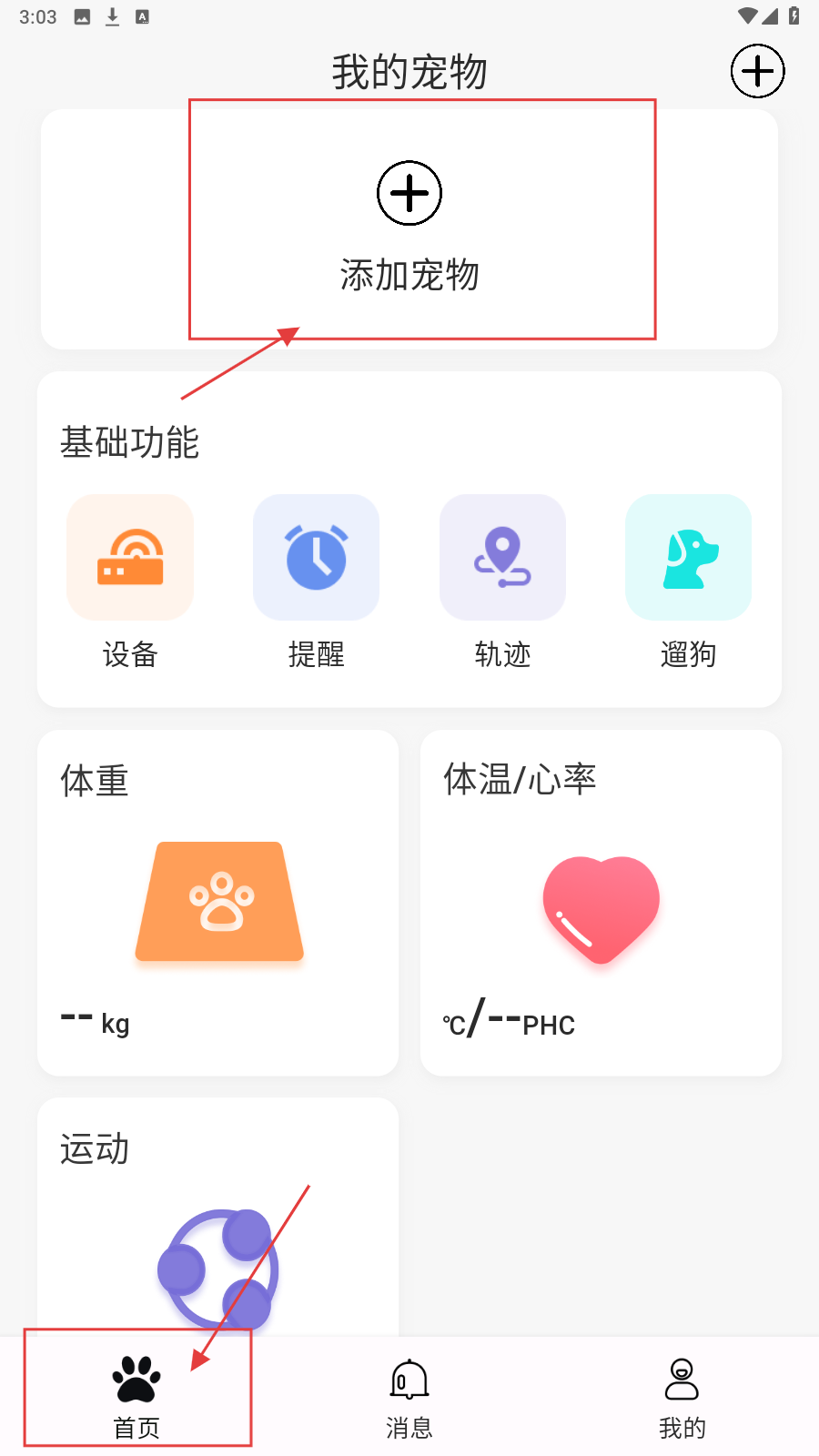Open the 遛狗 dog walking function
819x1456 pixels.
tap(688, 558)
